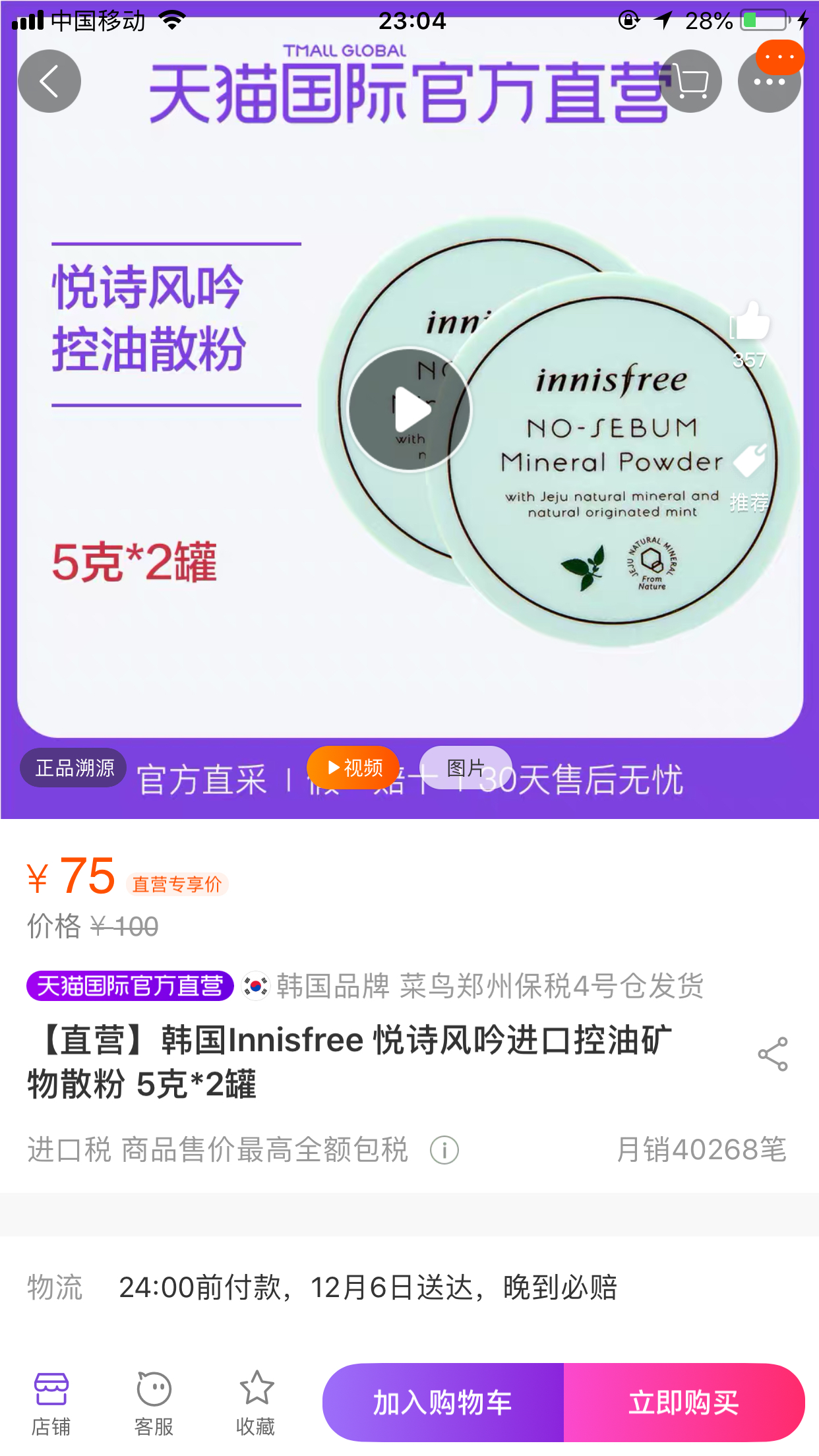
Task: Tap the orange notification badge at top right
Action: (x=780, y=56)
